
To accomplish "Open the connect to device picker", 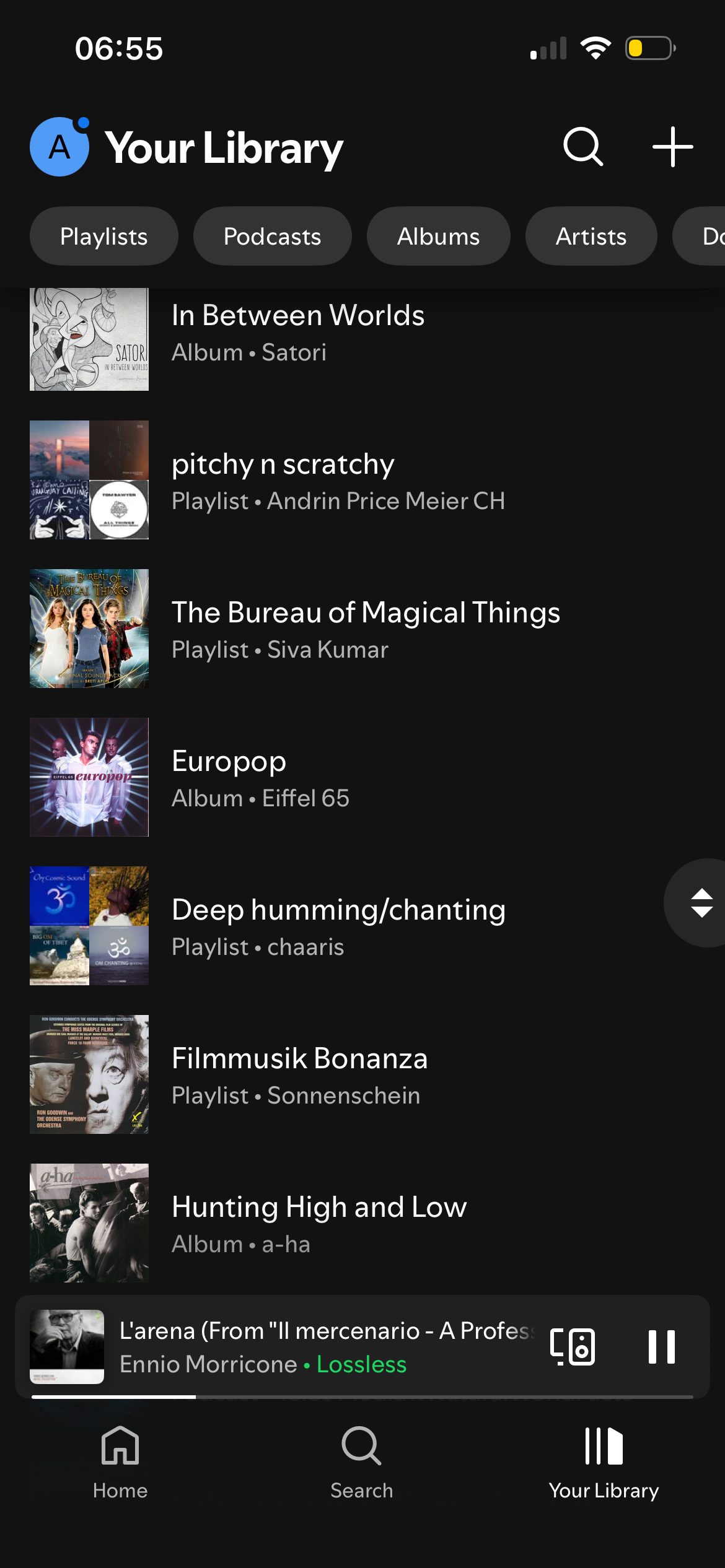I will [572, 1346].
